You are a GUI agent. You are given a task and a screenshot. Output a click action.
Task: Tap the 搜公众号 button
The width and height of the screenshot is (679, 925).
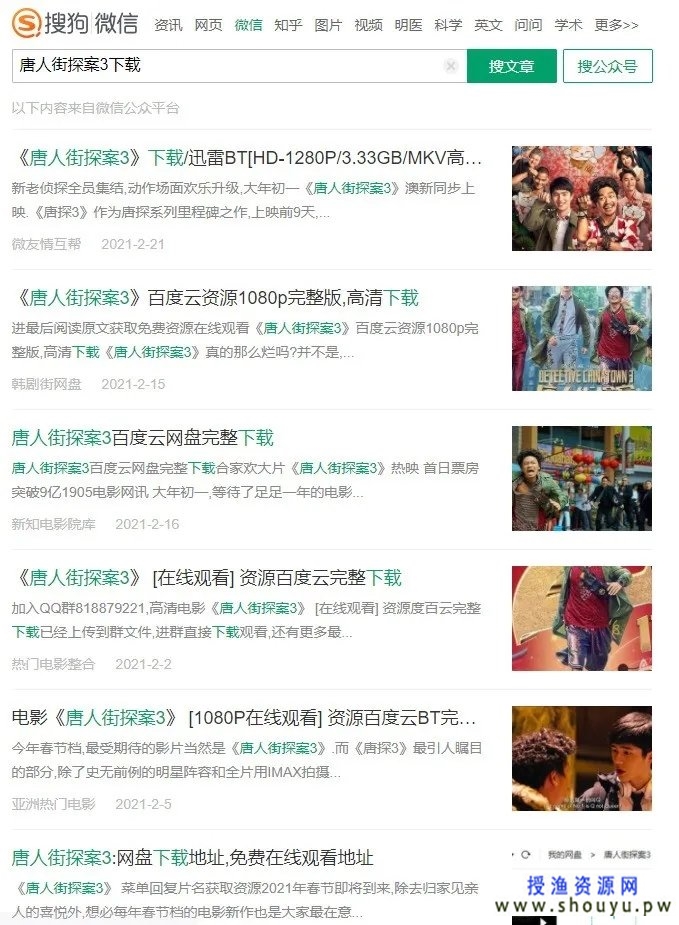[607, 66]
